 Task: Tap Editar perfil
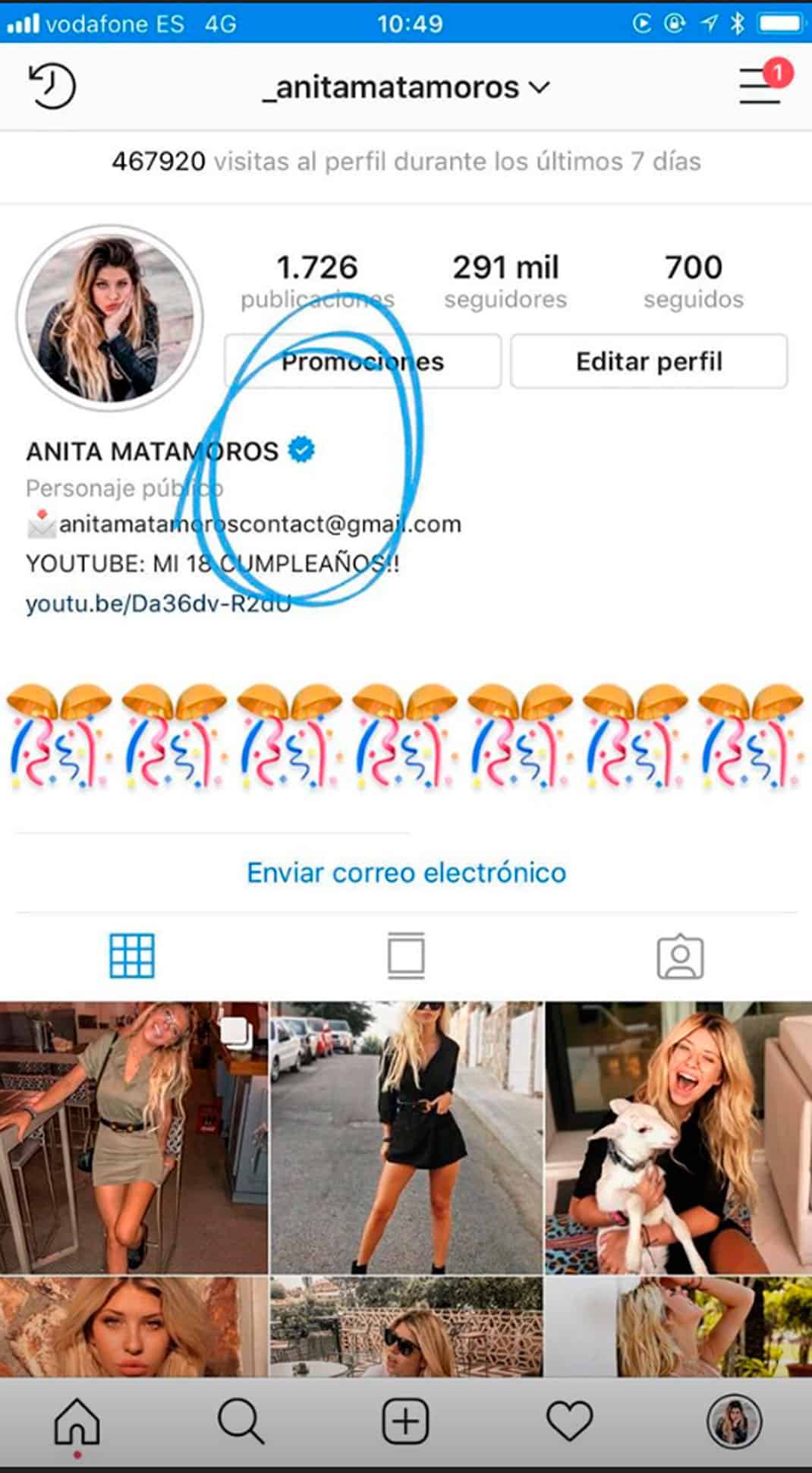(x=649, y=361)
